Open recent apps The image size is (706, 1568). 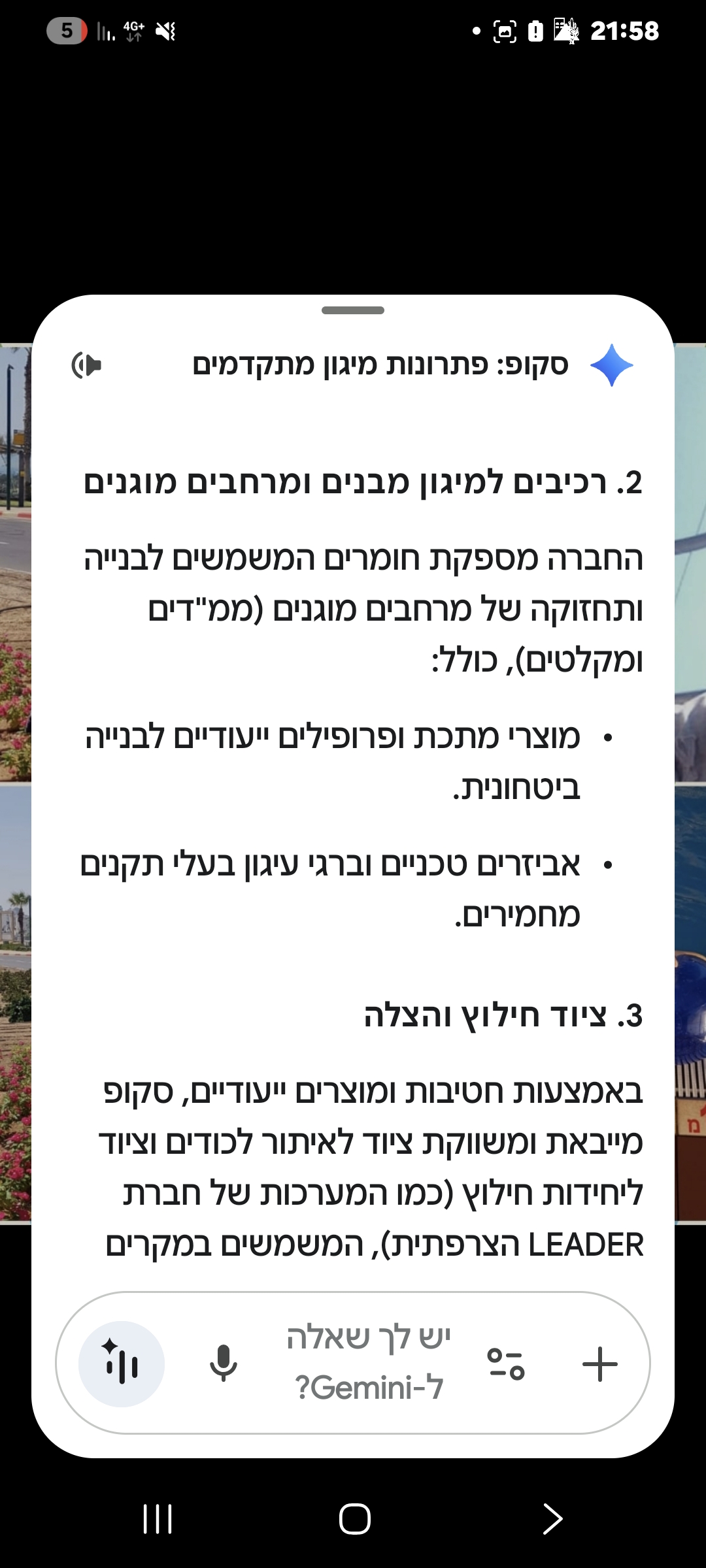pos(158,1518)
